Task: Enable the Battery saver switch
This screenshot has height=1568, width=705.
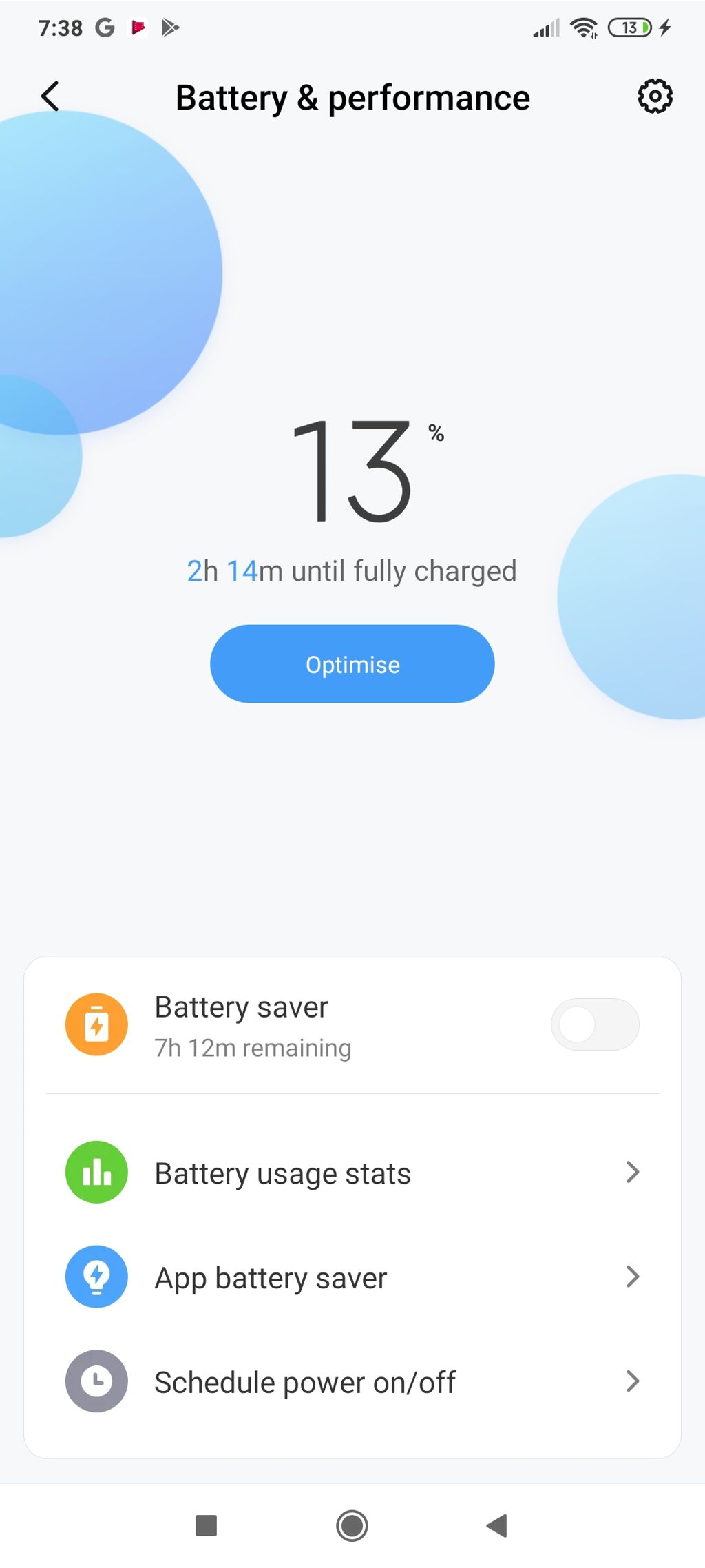Action: 594,1024
